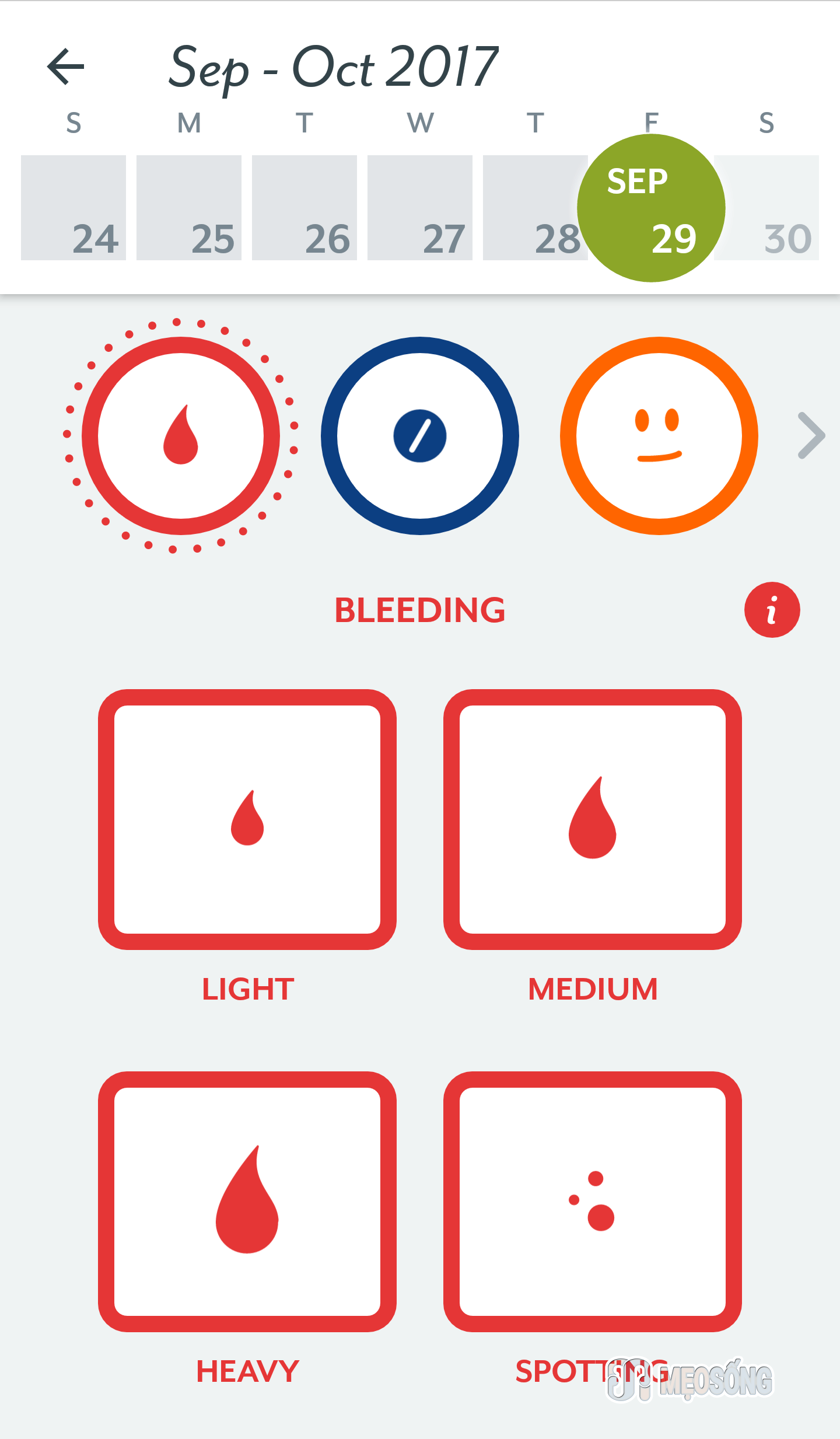
Task: Open the bleeding category circle
Action: click(181, 436)
